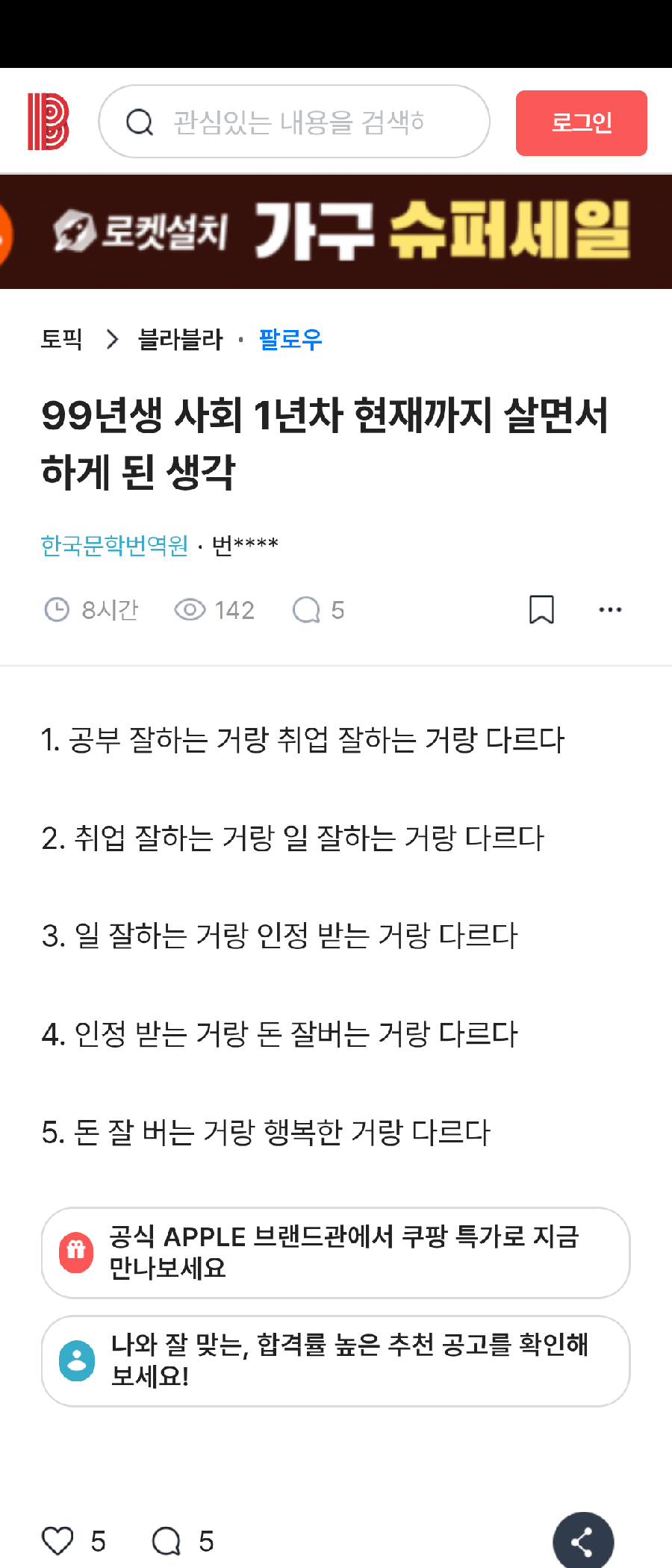This screenshot has width=672, height=1568.
Task: Go to the 토픽 breadcrumb
Action: click(x=61, y=340)
